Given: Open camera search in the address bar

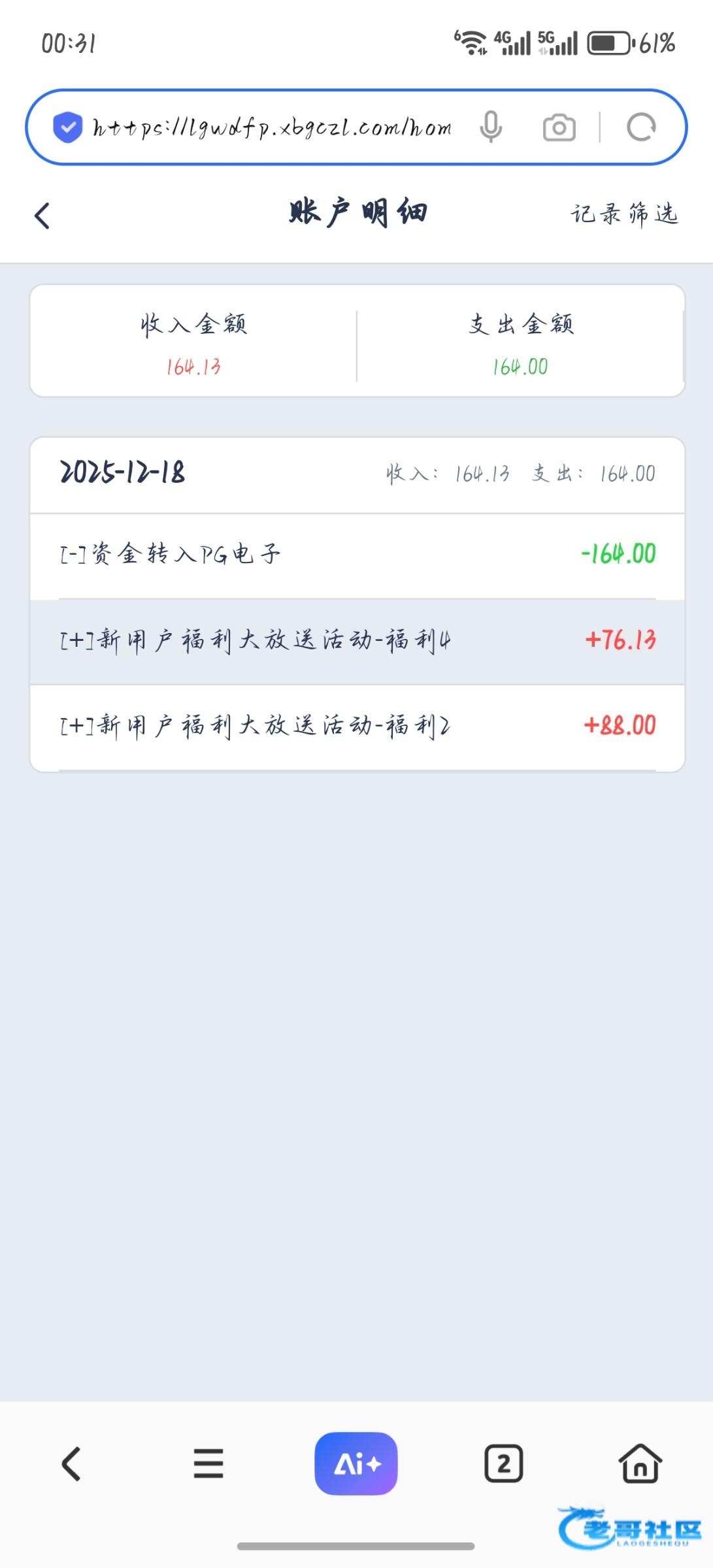Looking at the screenshot, I should tap(559, 127).
